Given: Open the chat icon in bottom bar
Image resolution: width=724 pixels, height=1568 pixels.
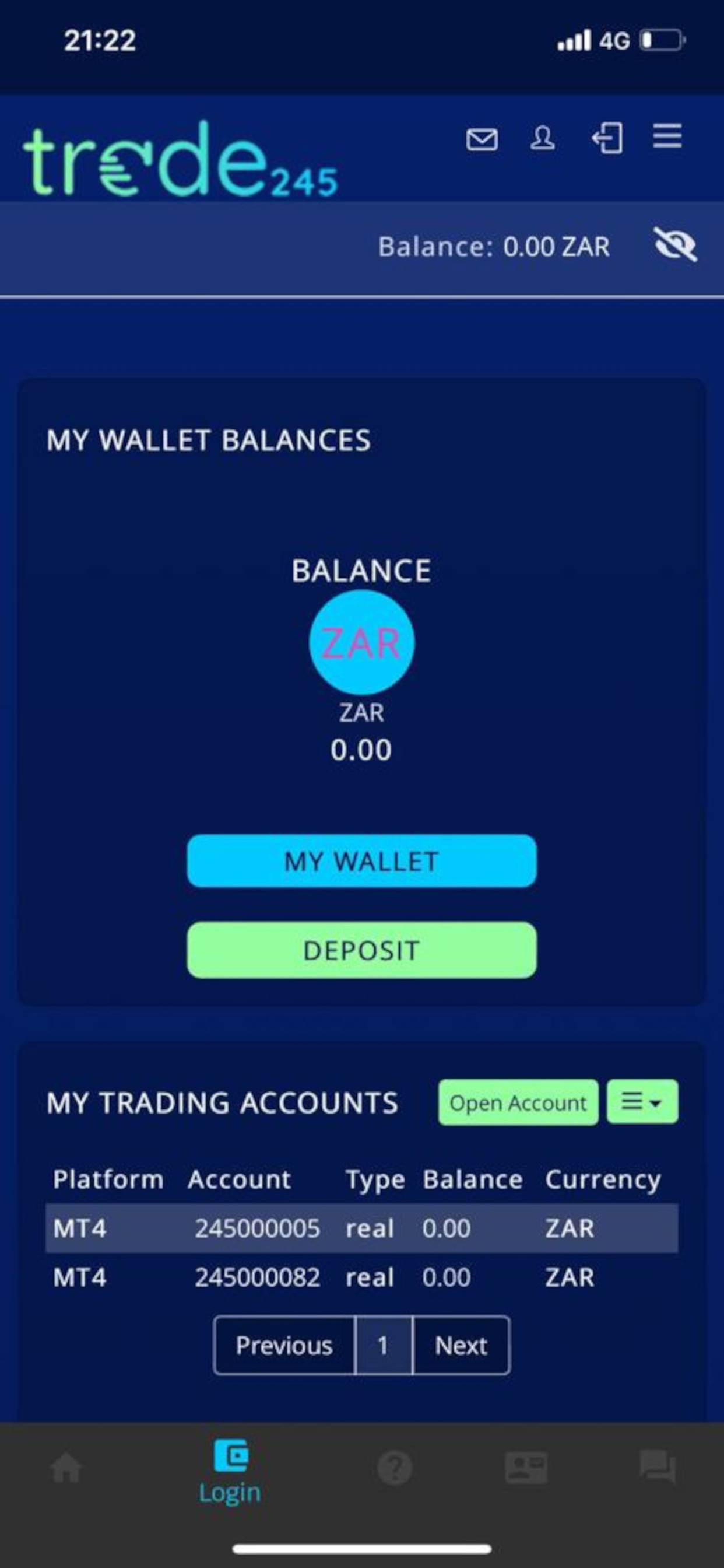Looking at the screenshot, I should (659, 1467).
